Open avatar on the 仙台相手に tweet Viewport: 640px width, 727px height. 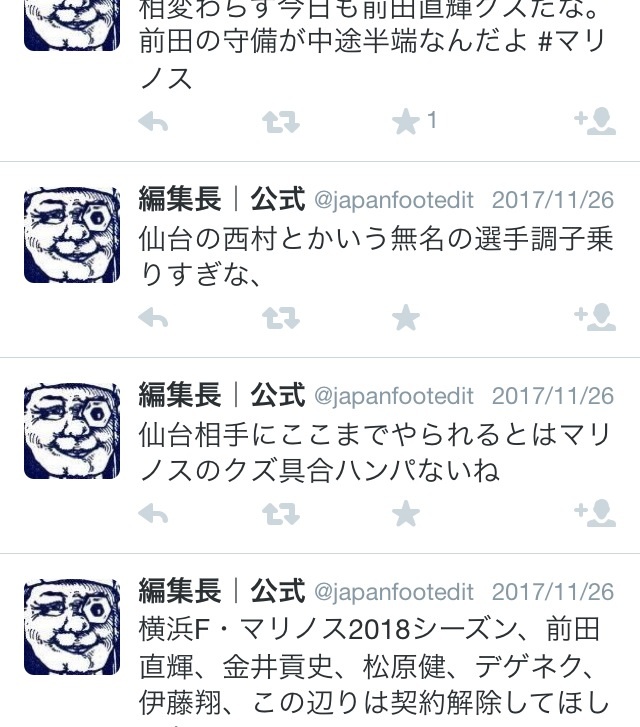(72, 431)
